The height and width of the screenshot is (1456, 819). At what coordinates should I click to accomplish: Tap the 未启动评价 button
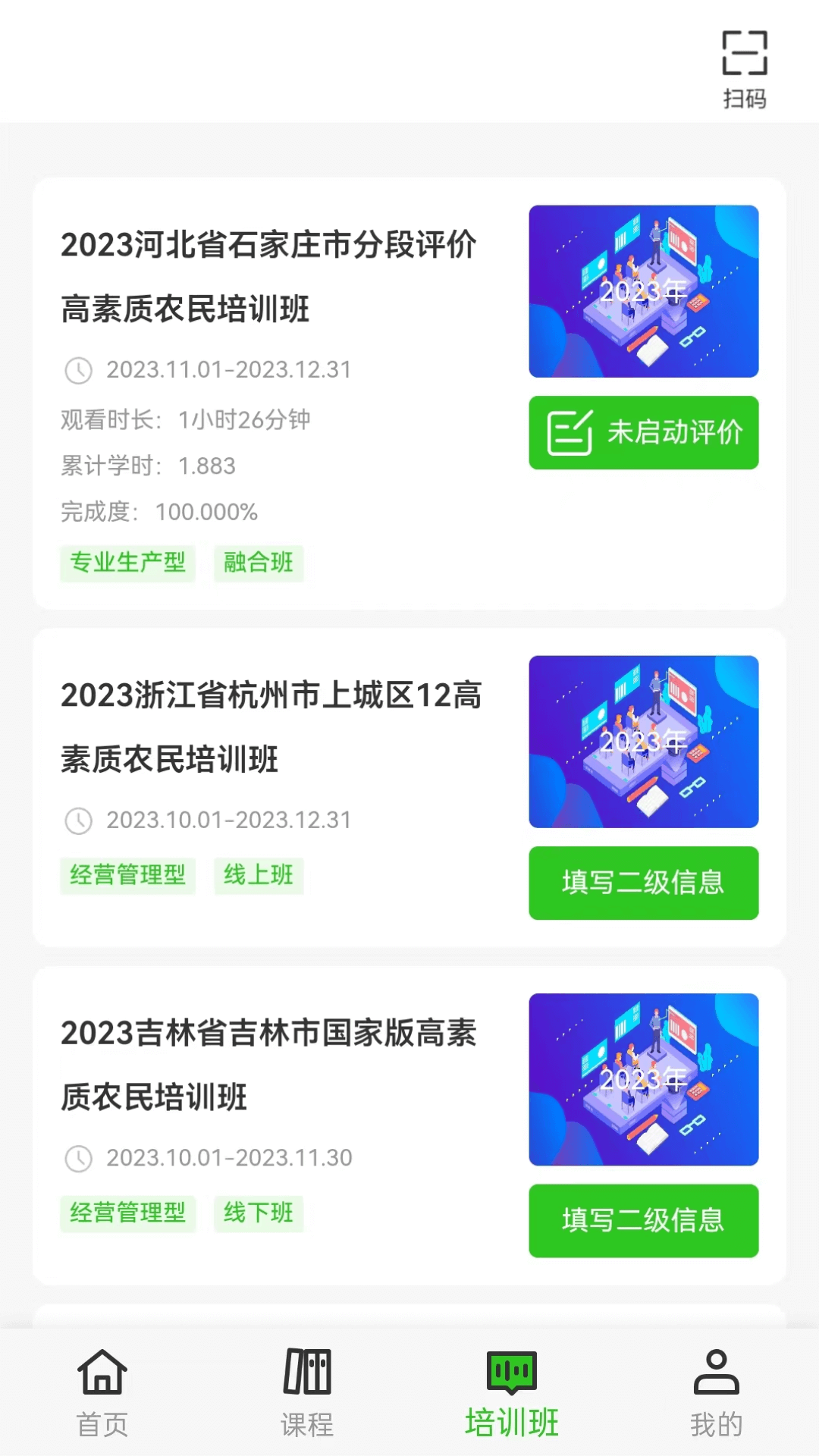point(643,432)
